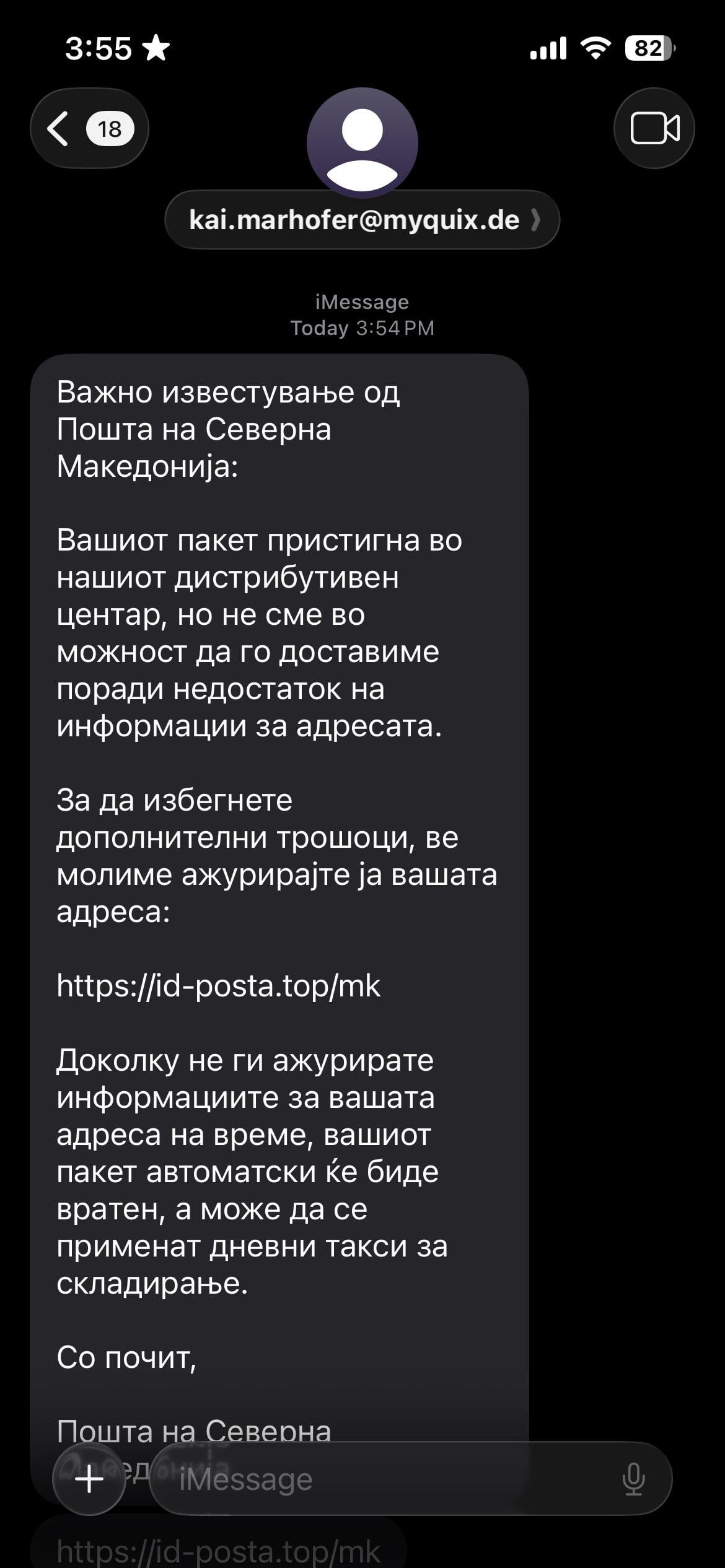Screen dimensions: 725x1568
Task: Focus the iMessage text field
Action: click(384, 1479)
